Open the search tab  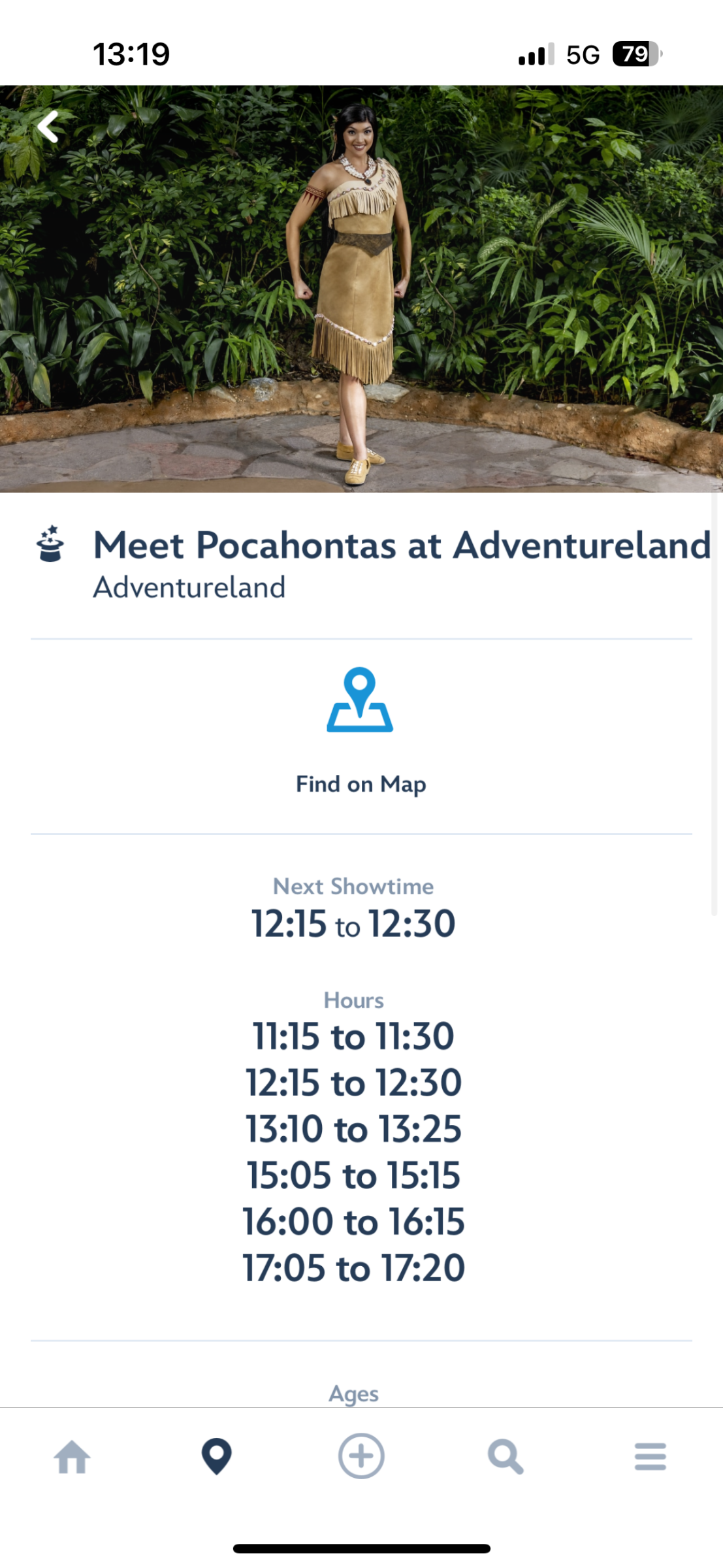pyautogui.click(x=506, y=1457)
